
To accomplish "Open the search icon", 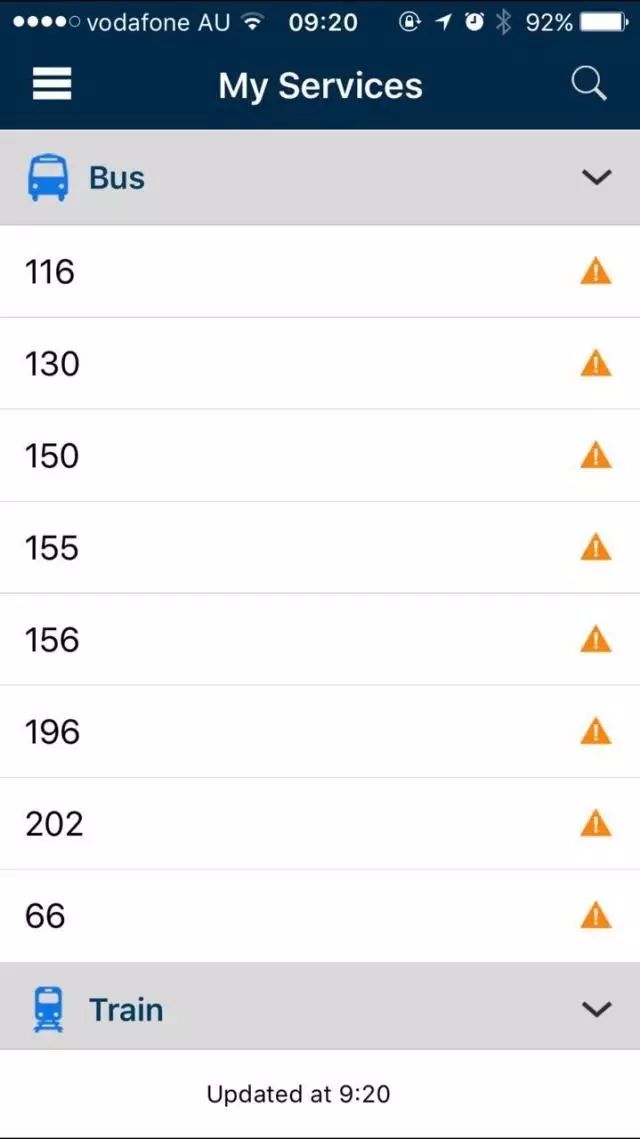I will [x=588, y=84].
